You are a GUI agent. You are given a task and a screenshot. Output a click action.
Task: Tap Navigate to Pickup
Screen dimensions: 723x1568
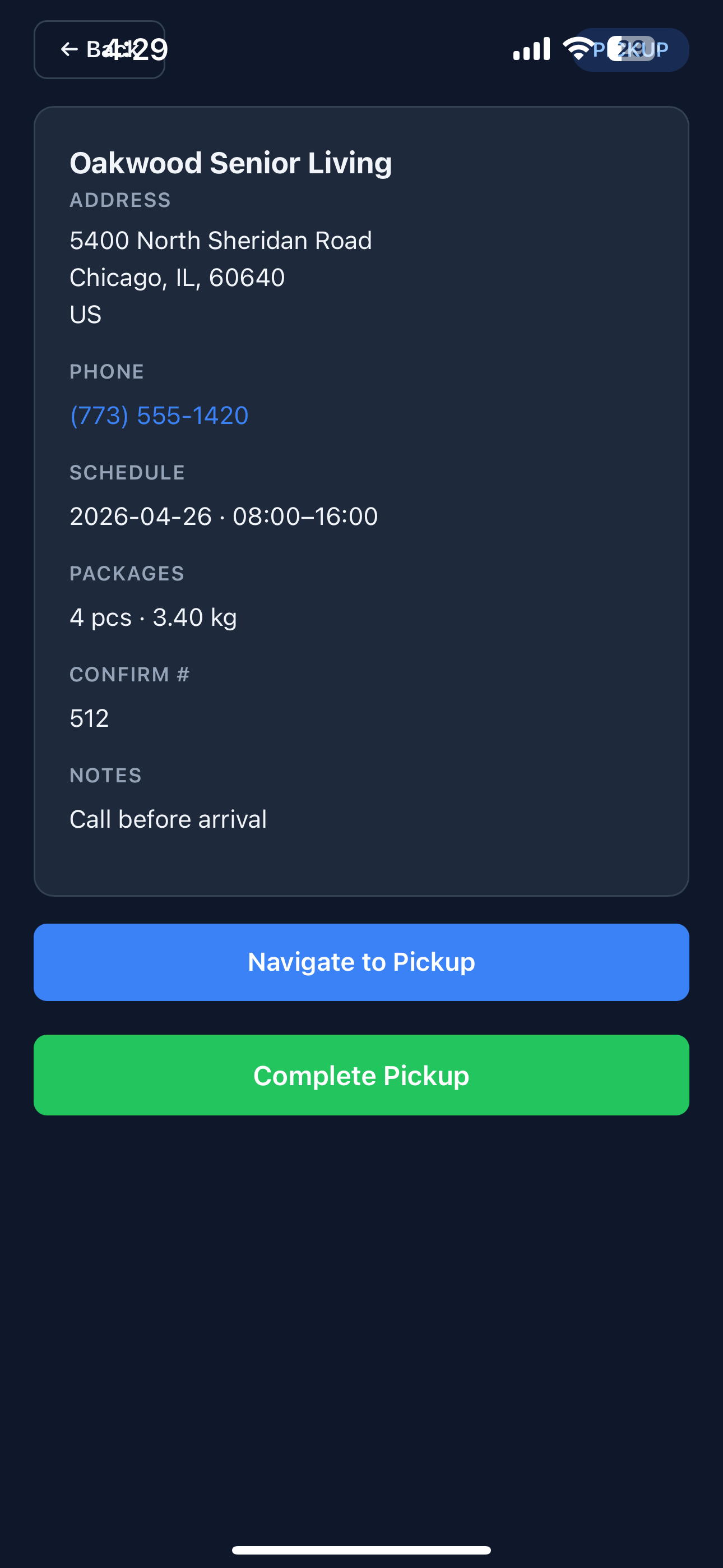(361, 962)
